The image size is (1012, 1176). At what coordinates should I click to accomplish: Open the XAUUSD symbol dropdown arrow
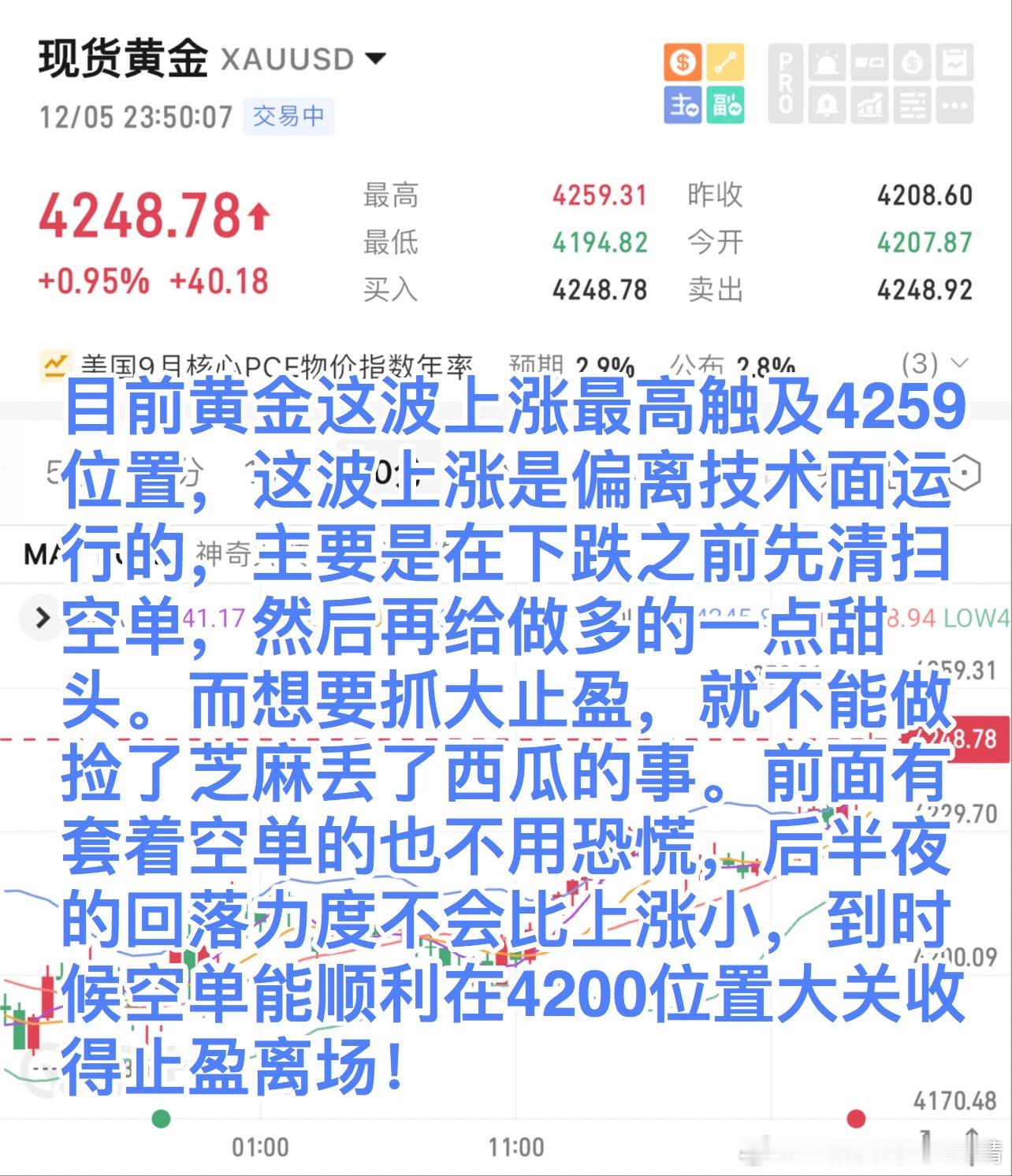pyautogui.click(x=376, y=58)
